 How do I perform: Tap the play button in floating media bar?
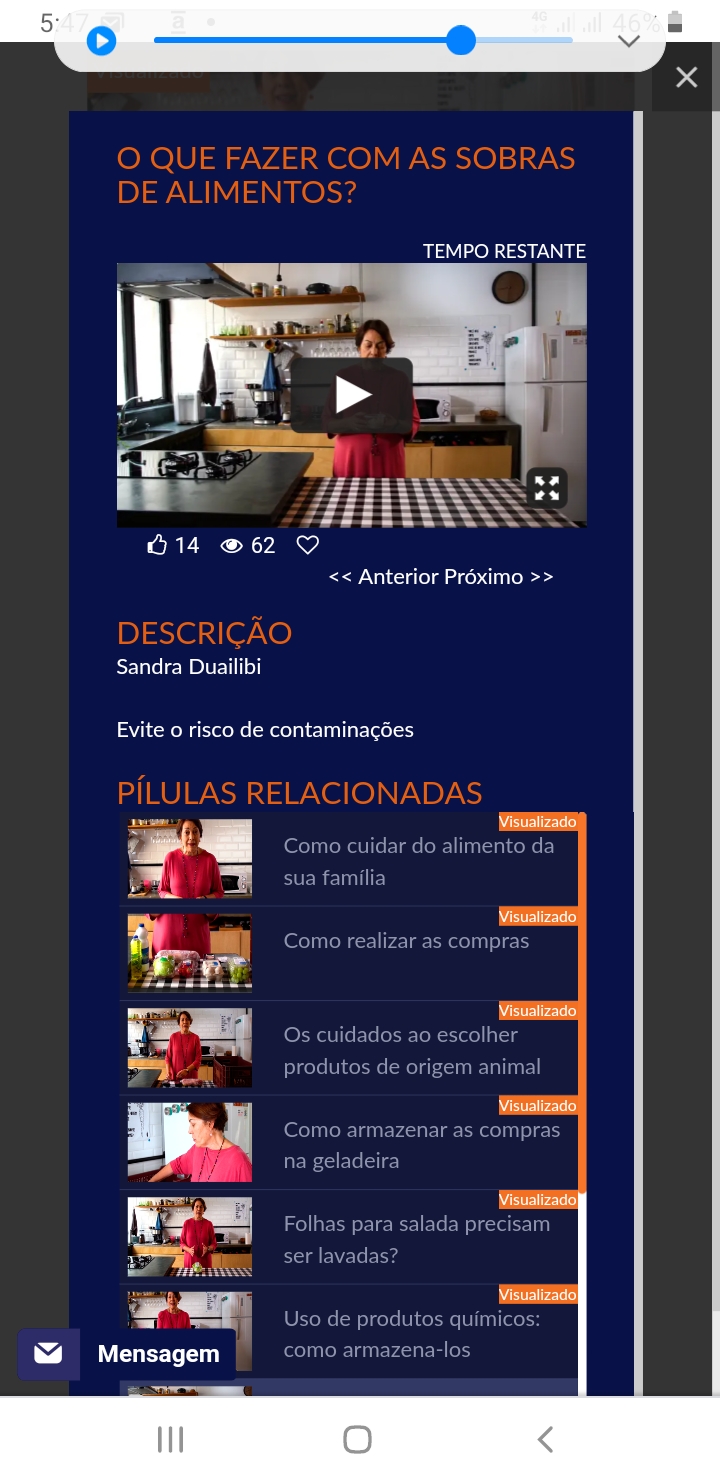(101, 41)
